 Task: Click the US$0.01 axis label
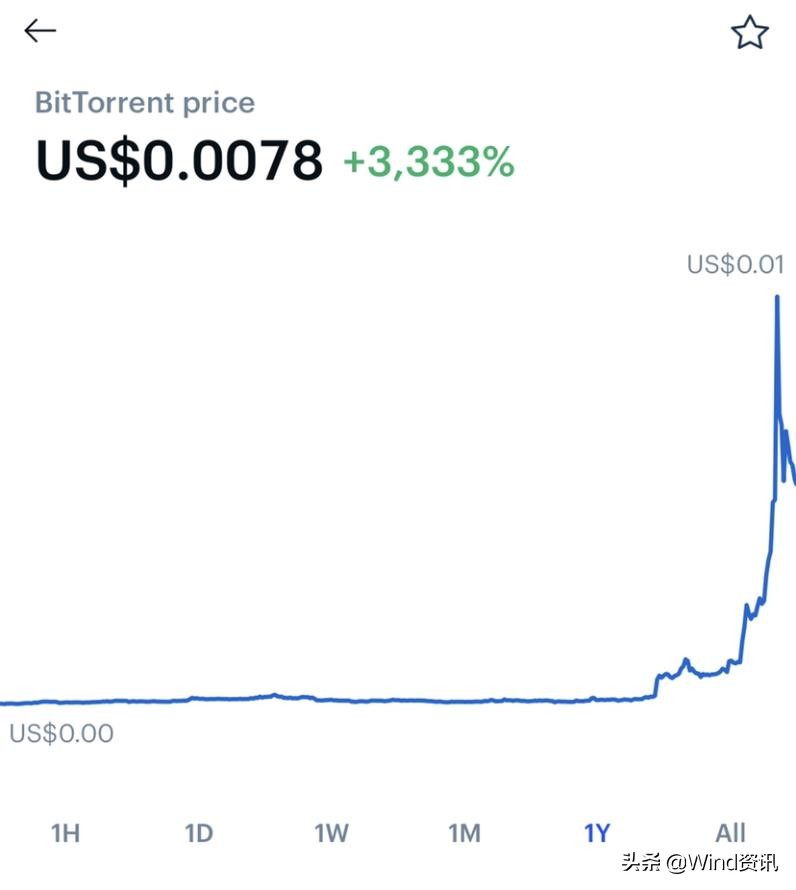click(x=733, y=264)
